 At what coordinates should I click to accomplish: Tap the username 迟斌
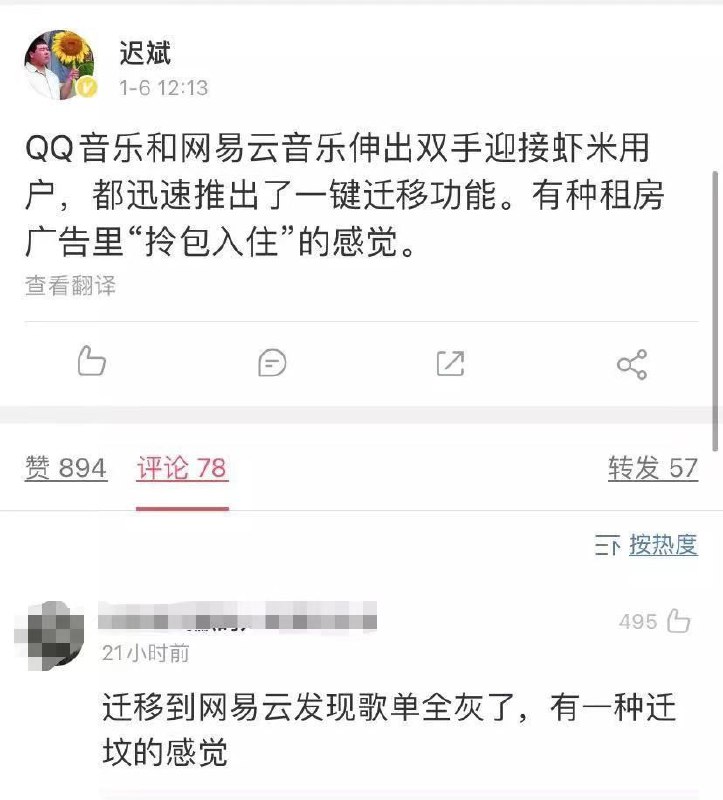[146, 52]
